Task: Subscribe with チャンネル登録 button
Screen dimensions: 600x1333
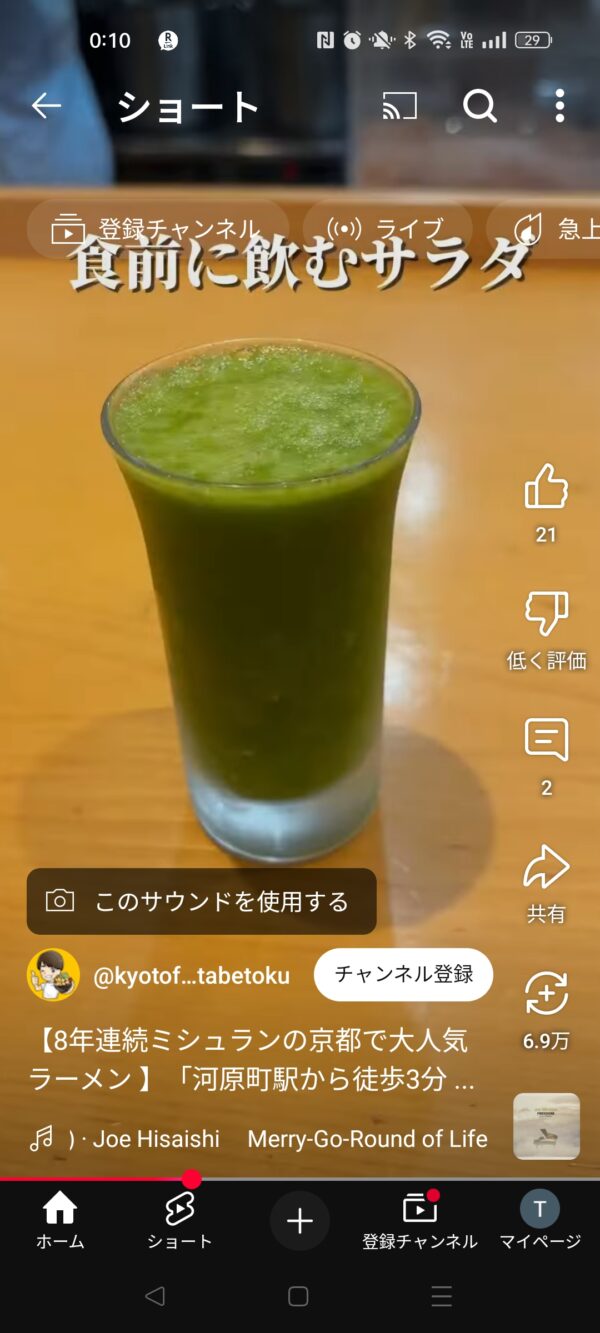Action: click(403, 974)
